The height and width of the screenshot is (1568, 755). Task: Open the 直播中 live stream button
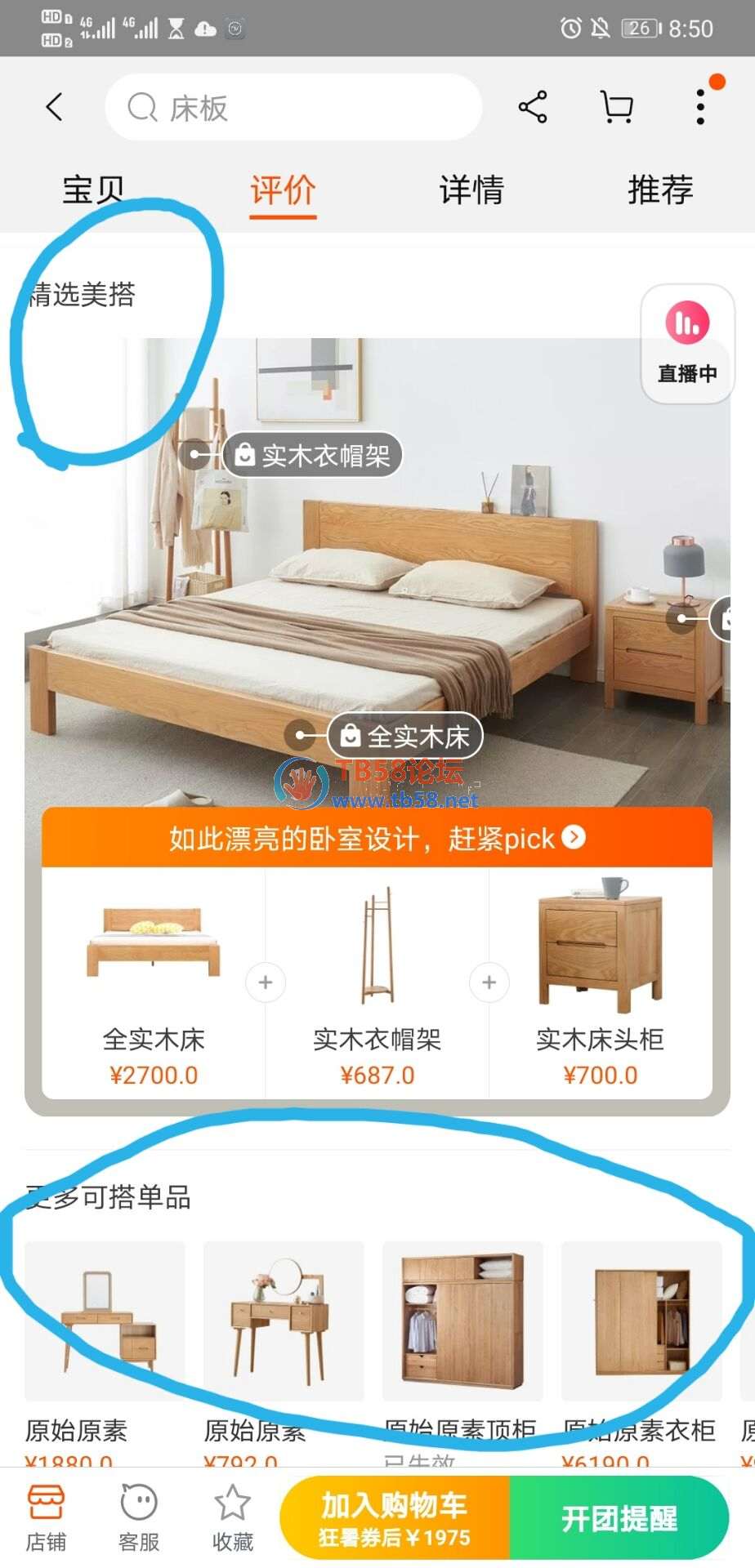pyautogui.click(x=687, y=344)
